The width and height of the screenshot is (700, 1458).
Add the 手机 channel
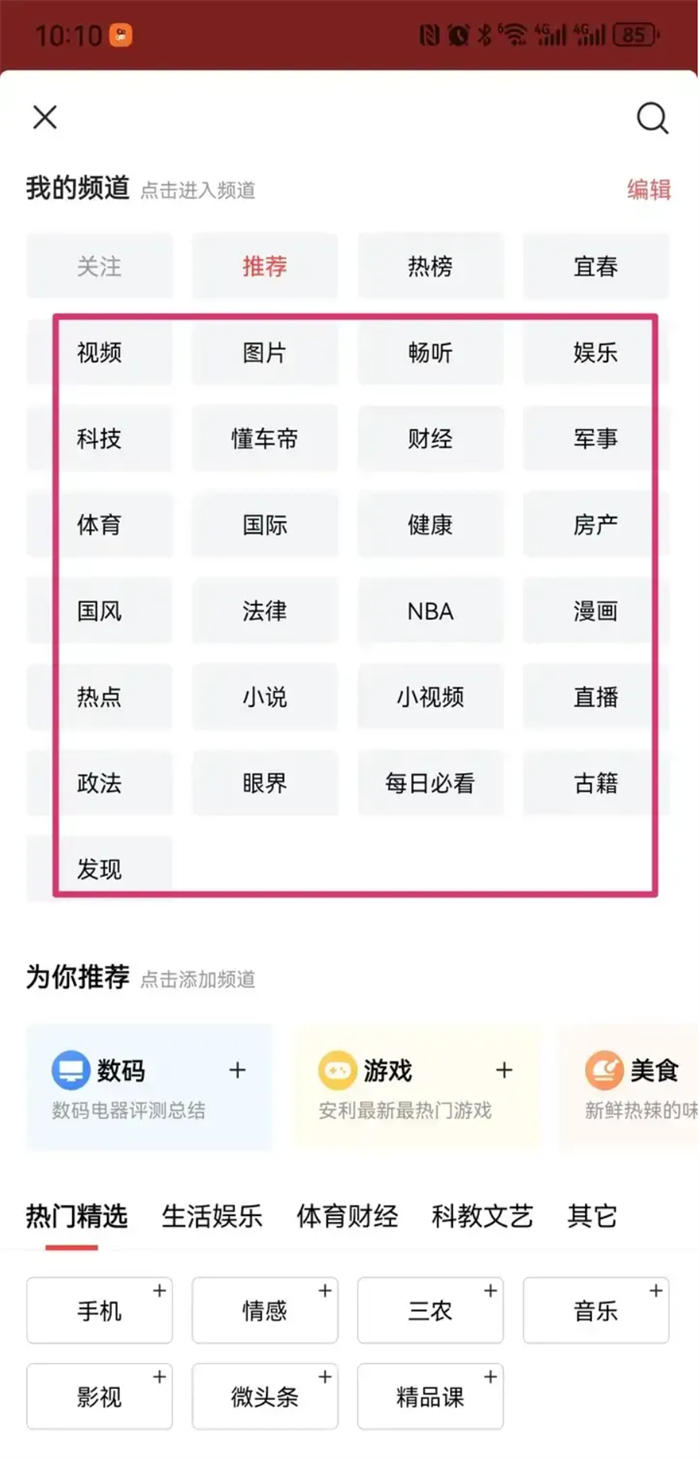[x=100, y=1310]
